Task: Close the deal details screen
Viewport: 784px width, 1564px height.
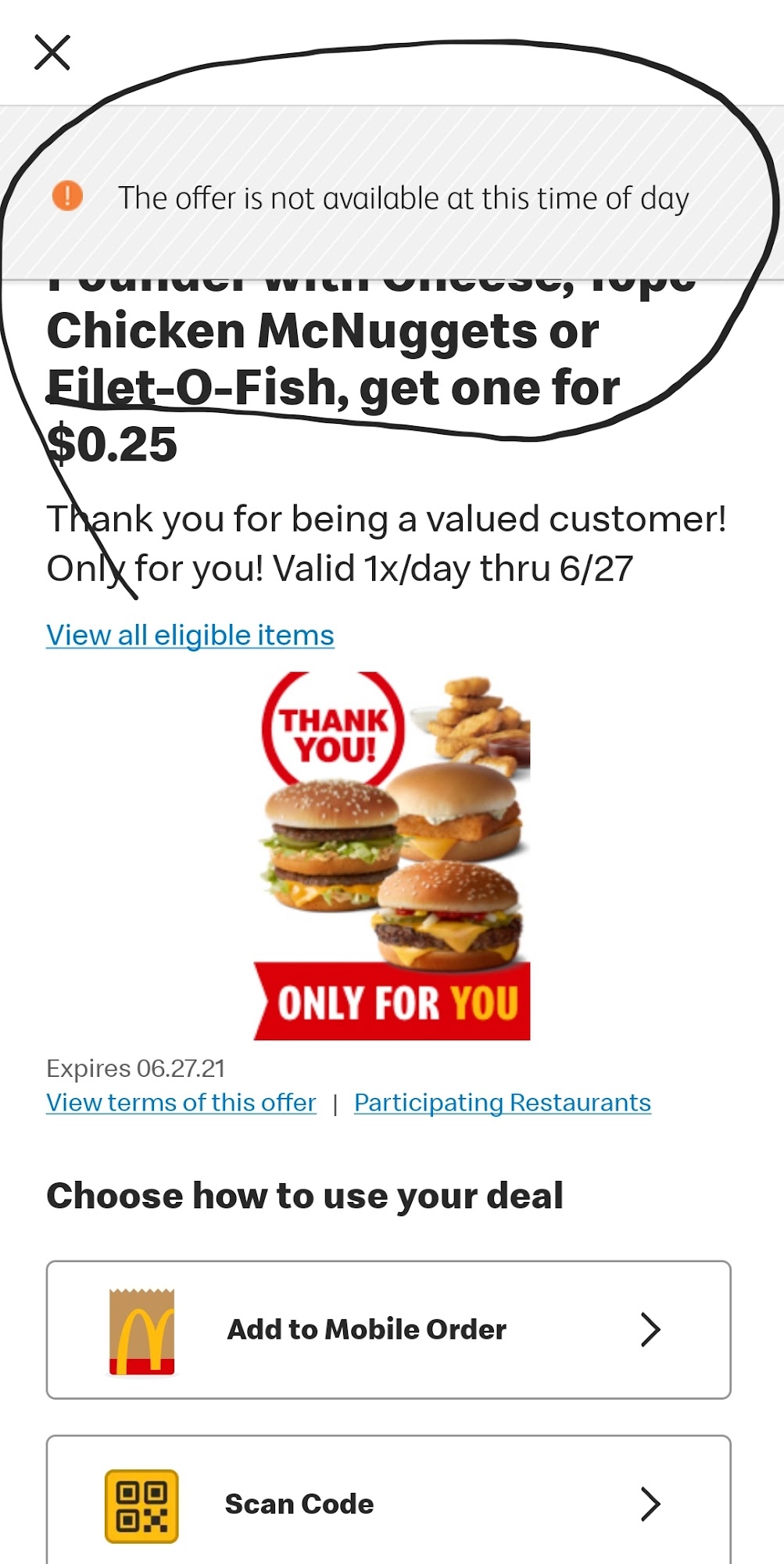Action: (52, 53)
